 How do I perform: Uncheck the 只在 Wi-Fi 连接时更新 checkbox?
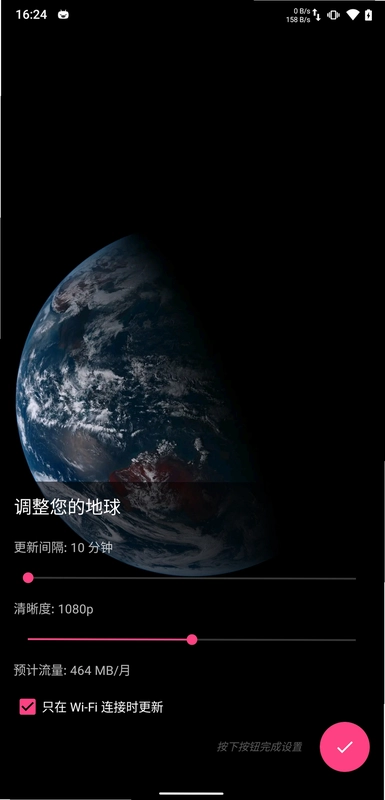point(28,707)
